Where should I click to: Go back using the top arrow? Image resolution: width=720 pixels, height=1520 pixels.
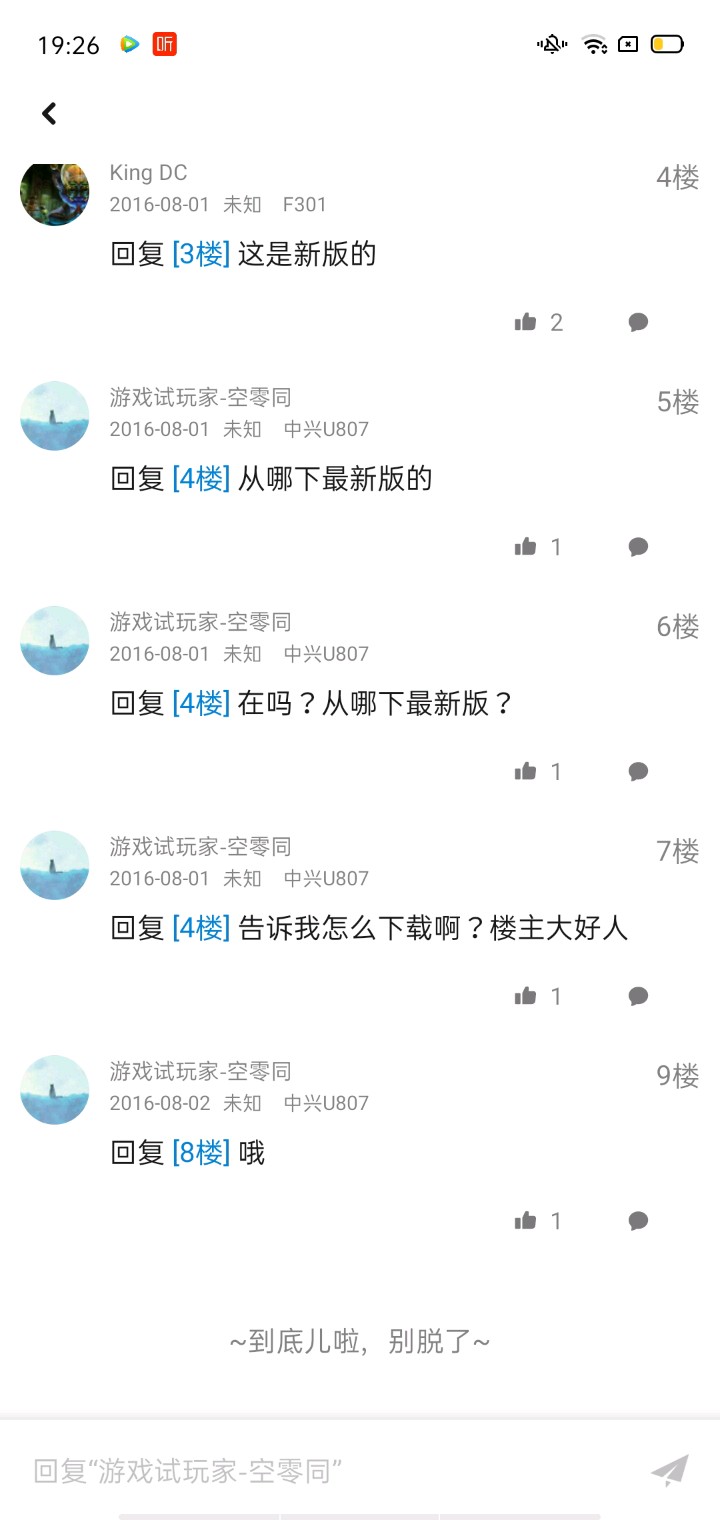[x=49, y=114]
